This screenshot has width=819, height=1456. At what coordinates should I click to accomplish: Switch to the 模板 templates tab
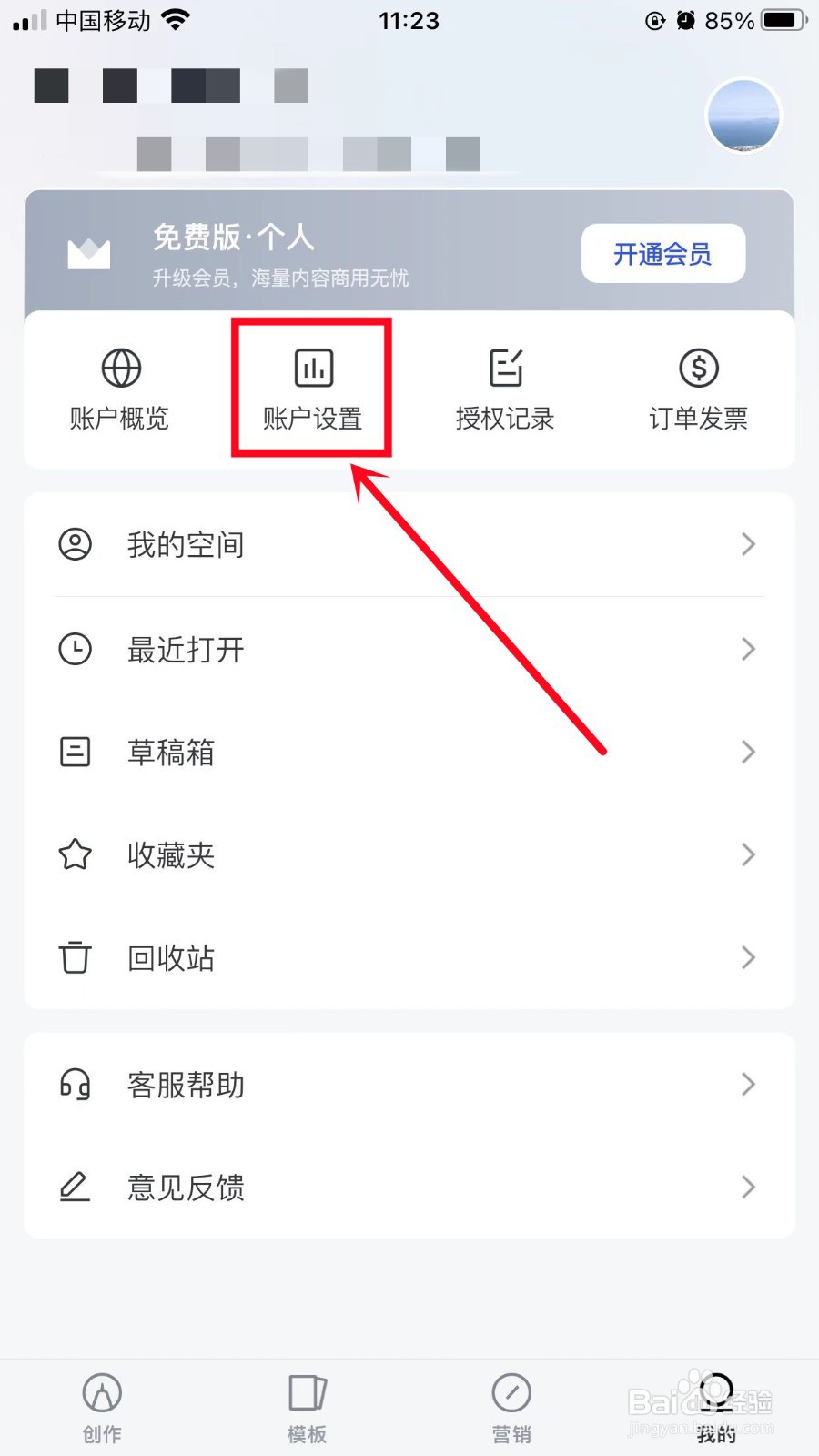tap(306, 1406)
